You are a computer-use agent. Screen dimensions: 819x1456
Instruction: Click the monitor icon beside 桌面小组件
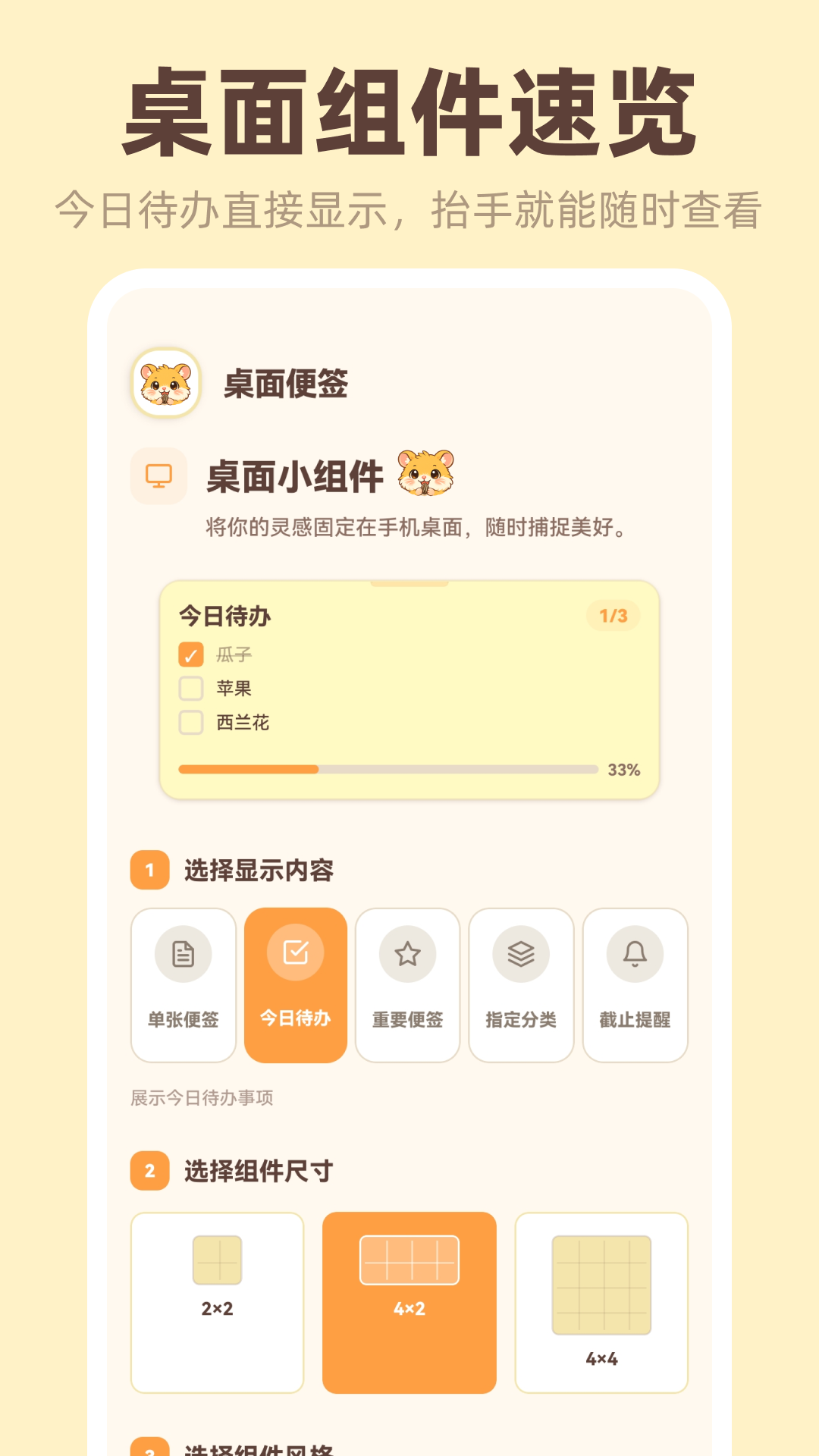point(157,476)
